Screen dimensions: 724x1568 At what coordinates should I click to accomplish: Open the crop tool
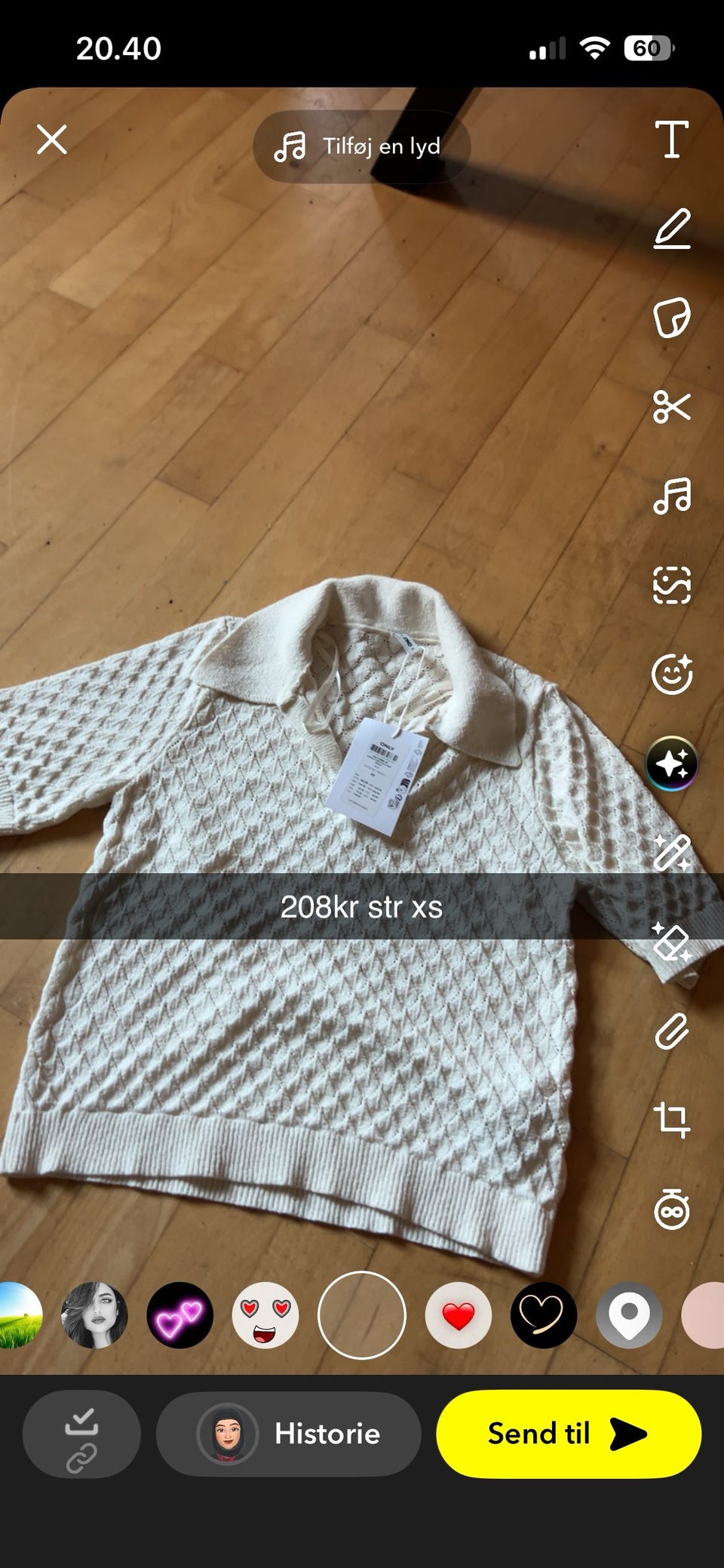point(672,1119)
